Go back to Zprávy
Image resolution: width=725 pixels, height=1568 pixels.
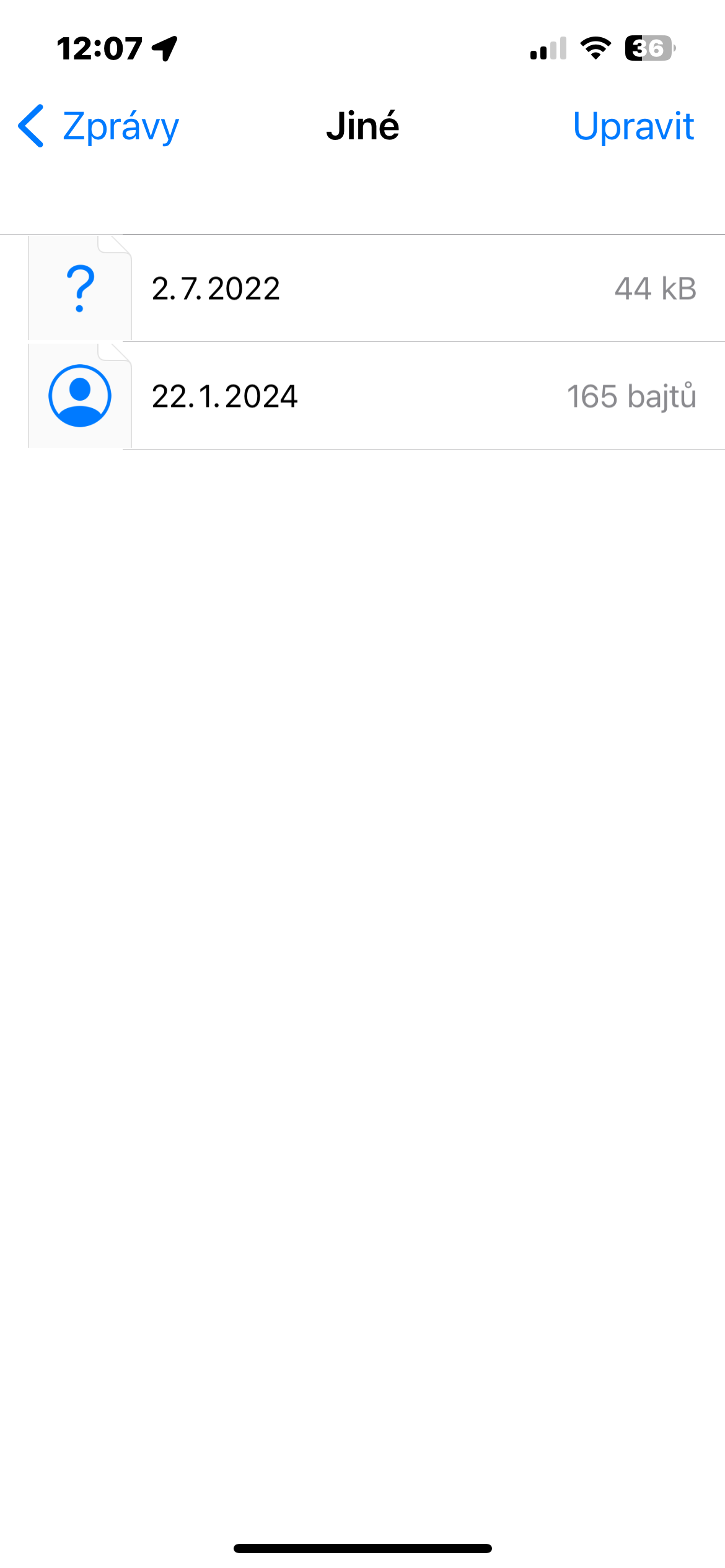click(x=99, y=126)
